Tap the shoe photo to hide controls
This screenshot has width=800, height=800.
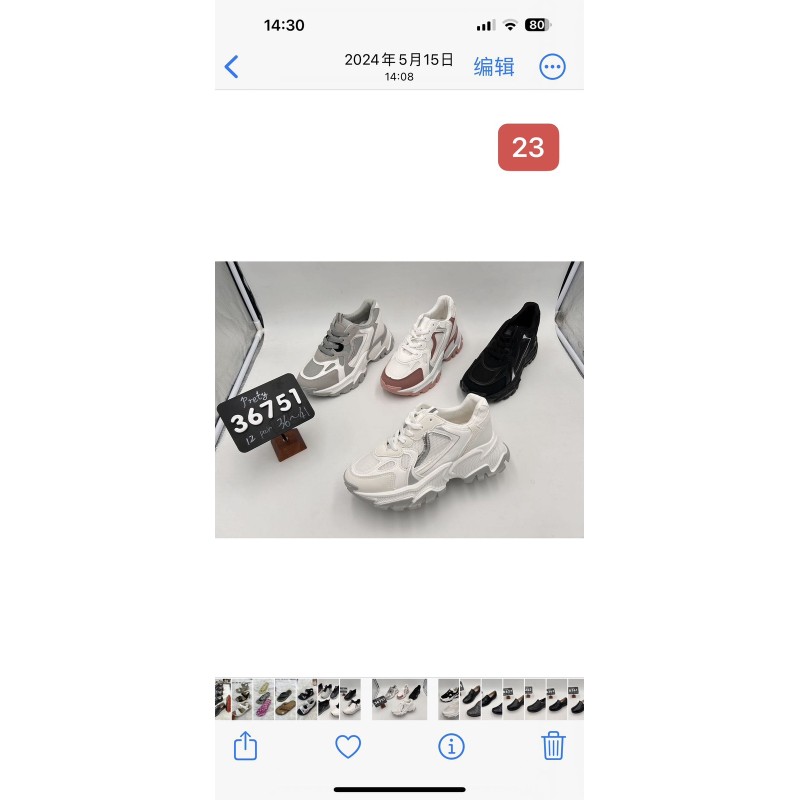(399, 400)
